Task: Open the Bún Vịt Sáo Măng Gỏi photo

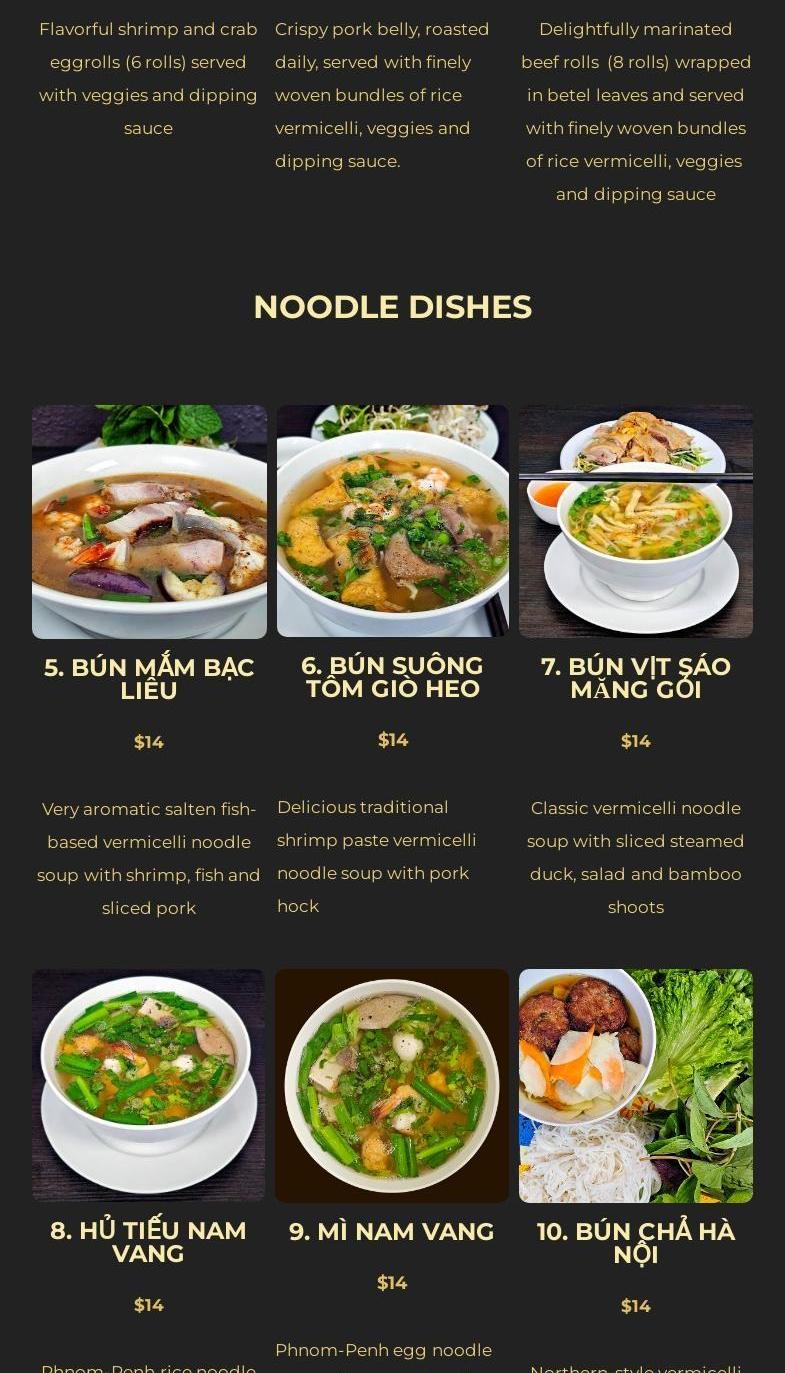Action: point(635,521)
